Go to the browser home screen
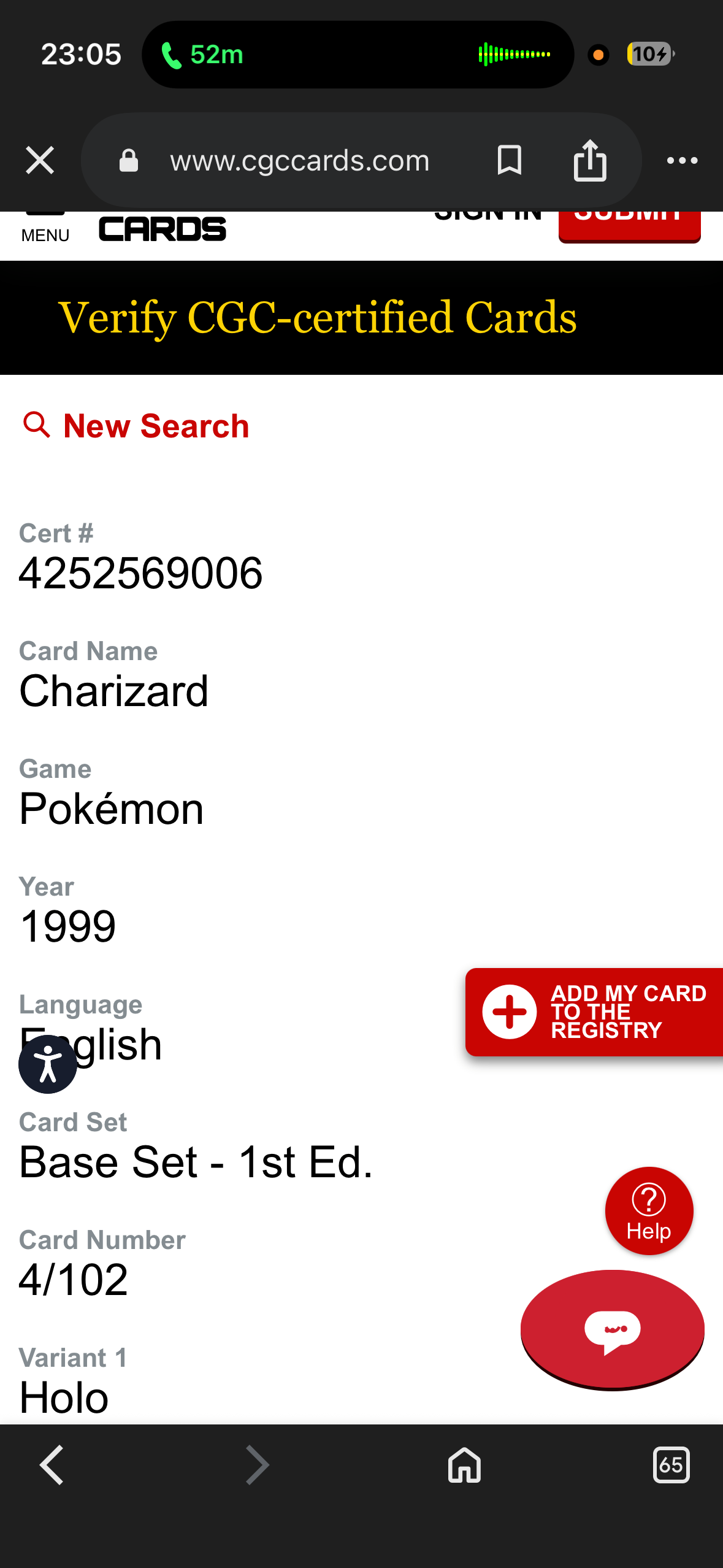Screen dimensions: 723x1568 coord(464,1466)
